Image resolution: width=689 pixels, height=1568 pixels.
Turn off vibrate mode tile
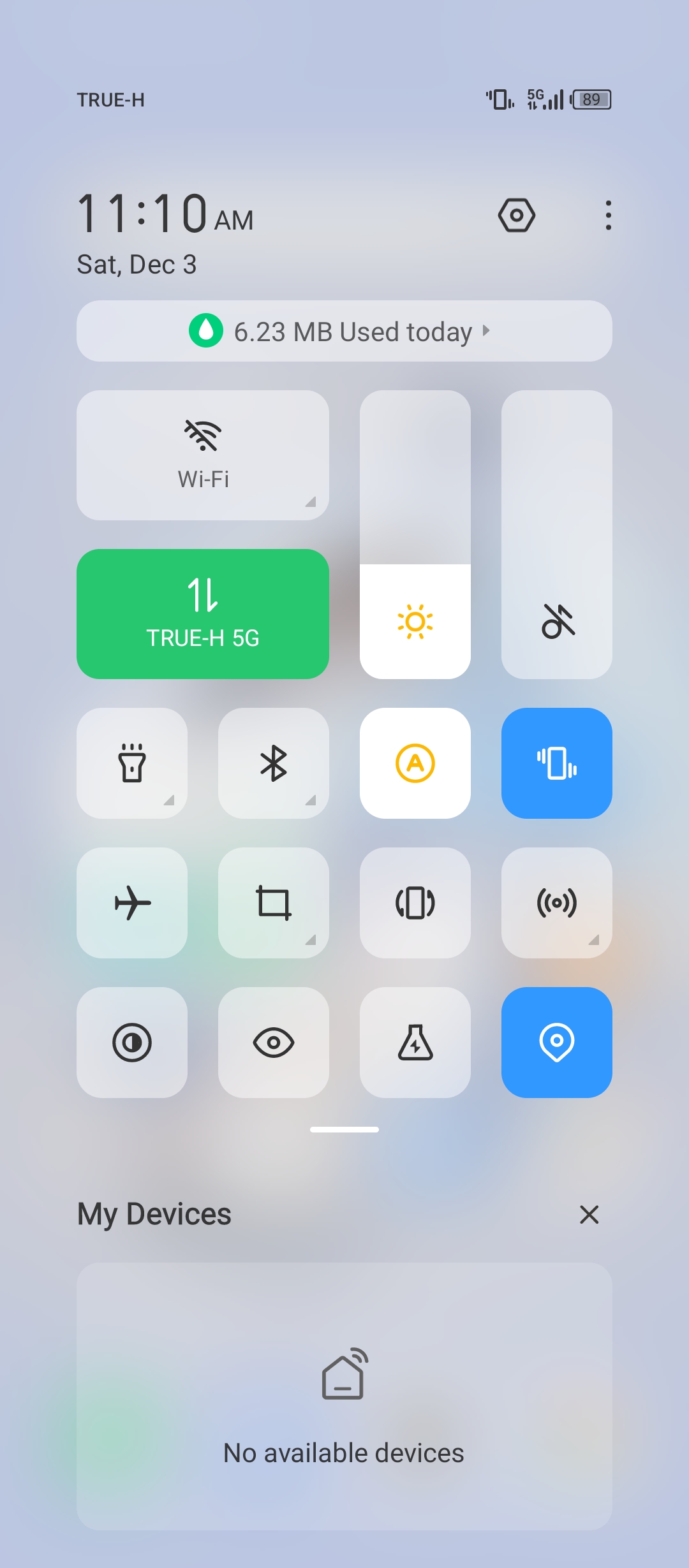click(557, 763)
